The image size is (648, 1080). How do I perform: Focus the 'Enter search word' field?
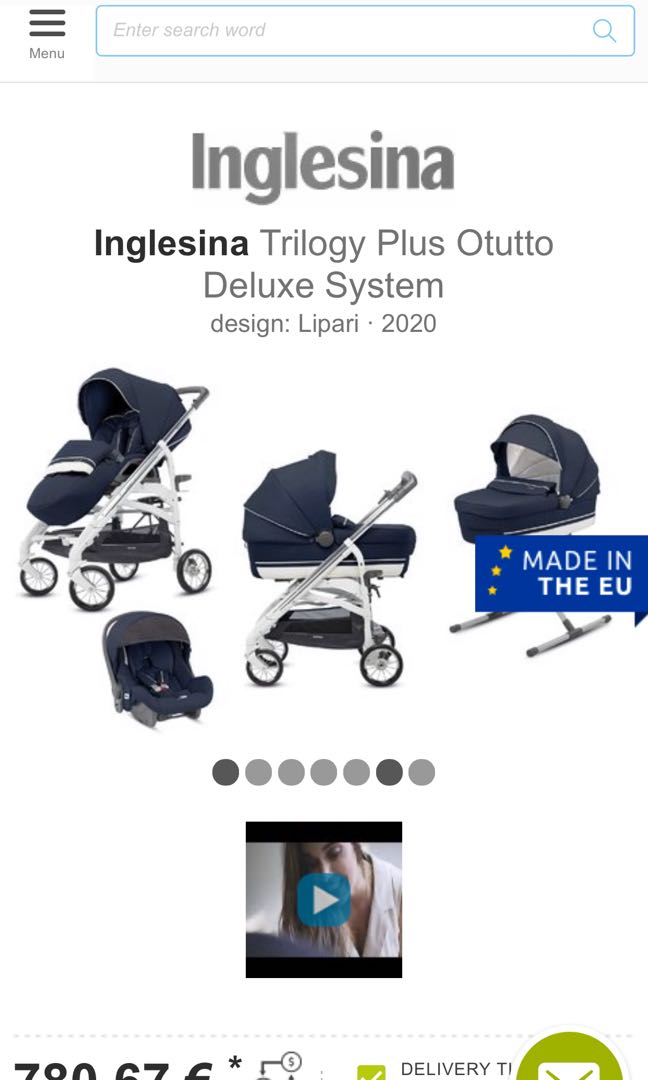pos(340,30)
